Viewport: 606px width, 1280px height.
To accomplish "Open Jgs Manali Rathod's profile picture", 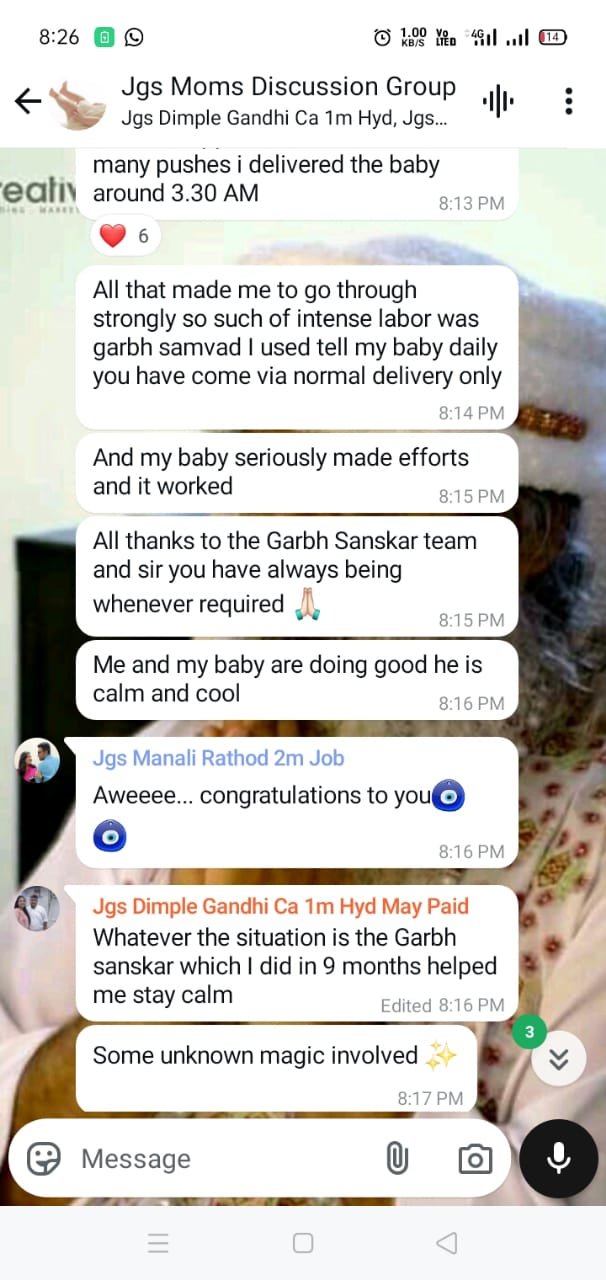I will tap(37, 762).
